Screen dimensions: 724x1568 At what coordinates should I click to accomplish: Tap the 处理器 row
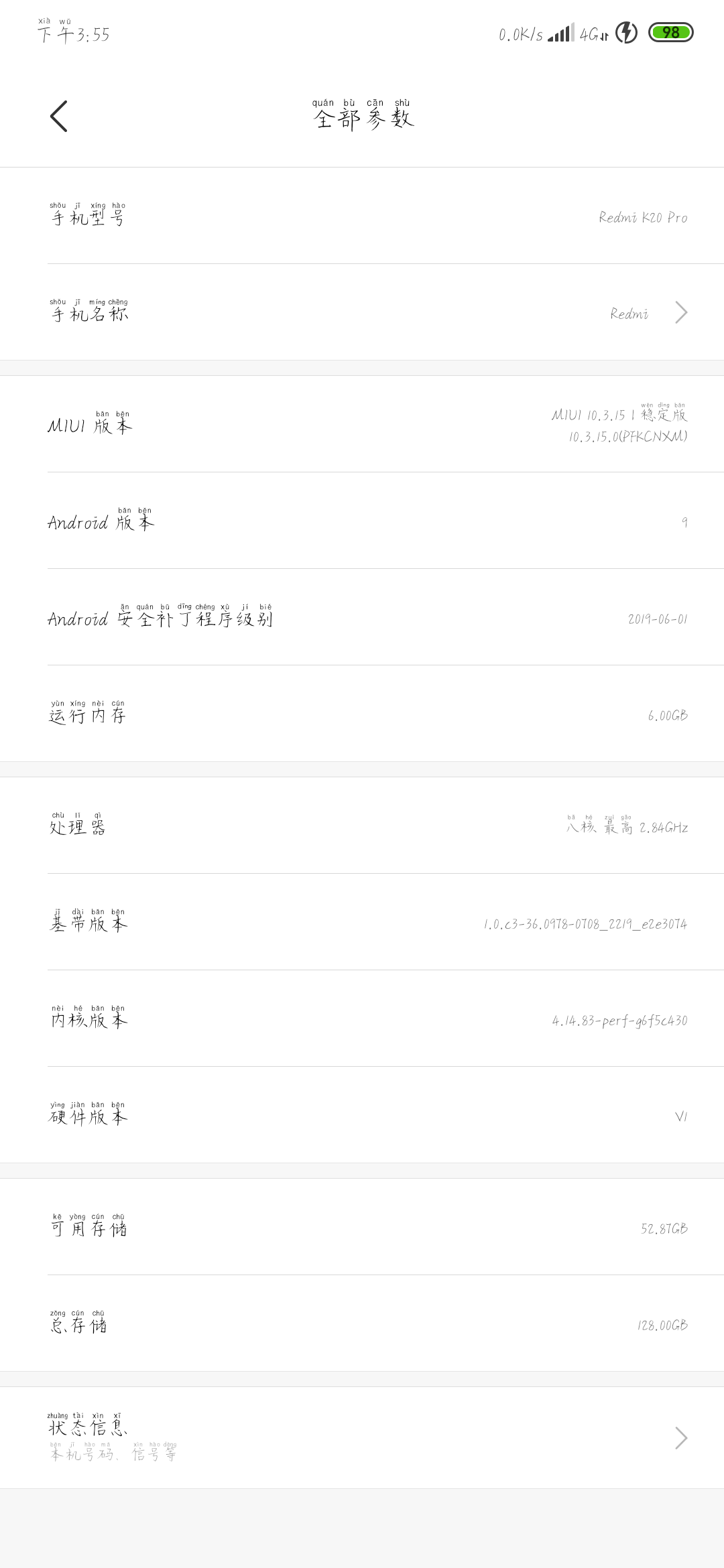point(362,826)
